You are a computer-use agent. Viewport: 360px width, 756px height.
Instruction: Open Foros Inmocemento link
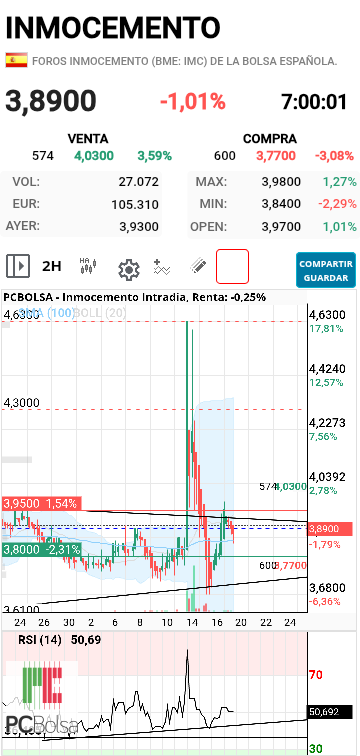184,62
